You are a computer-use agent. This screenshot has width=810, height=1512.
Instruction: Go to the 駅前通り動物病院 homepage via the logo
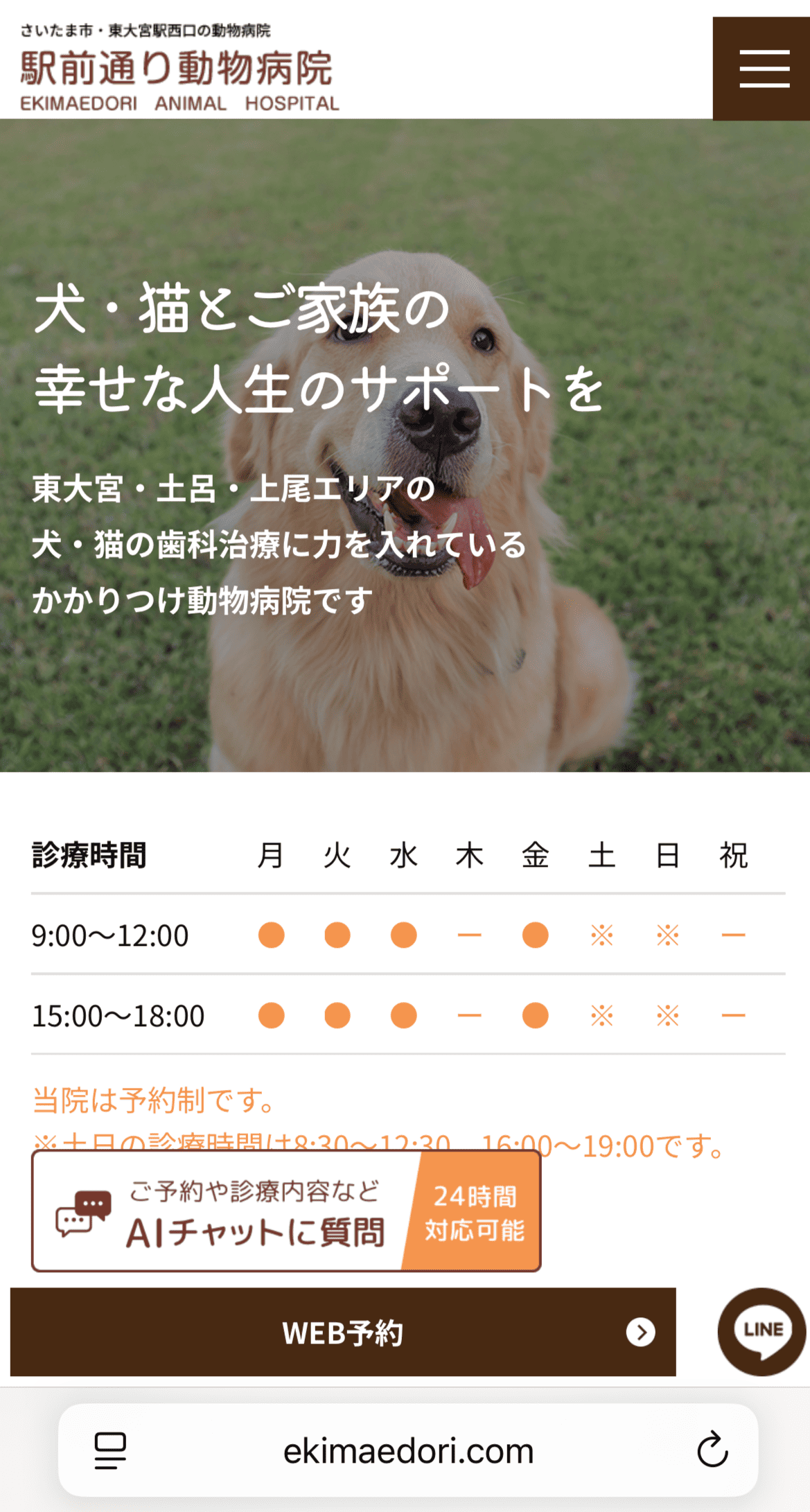[179, 69]
